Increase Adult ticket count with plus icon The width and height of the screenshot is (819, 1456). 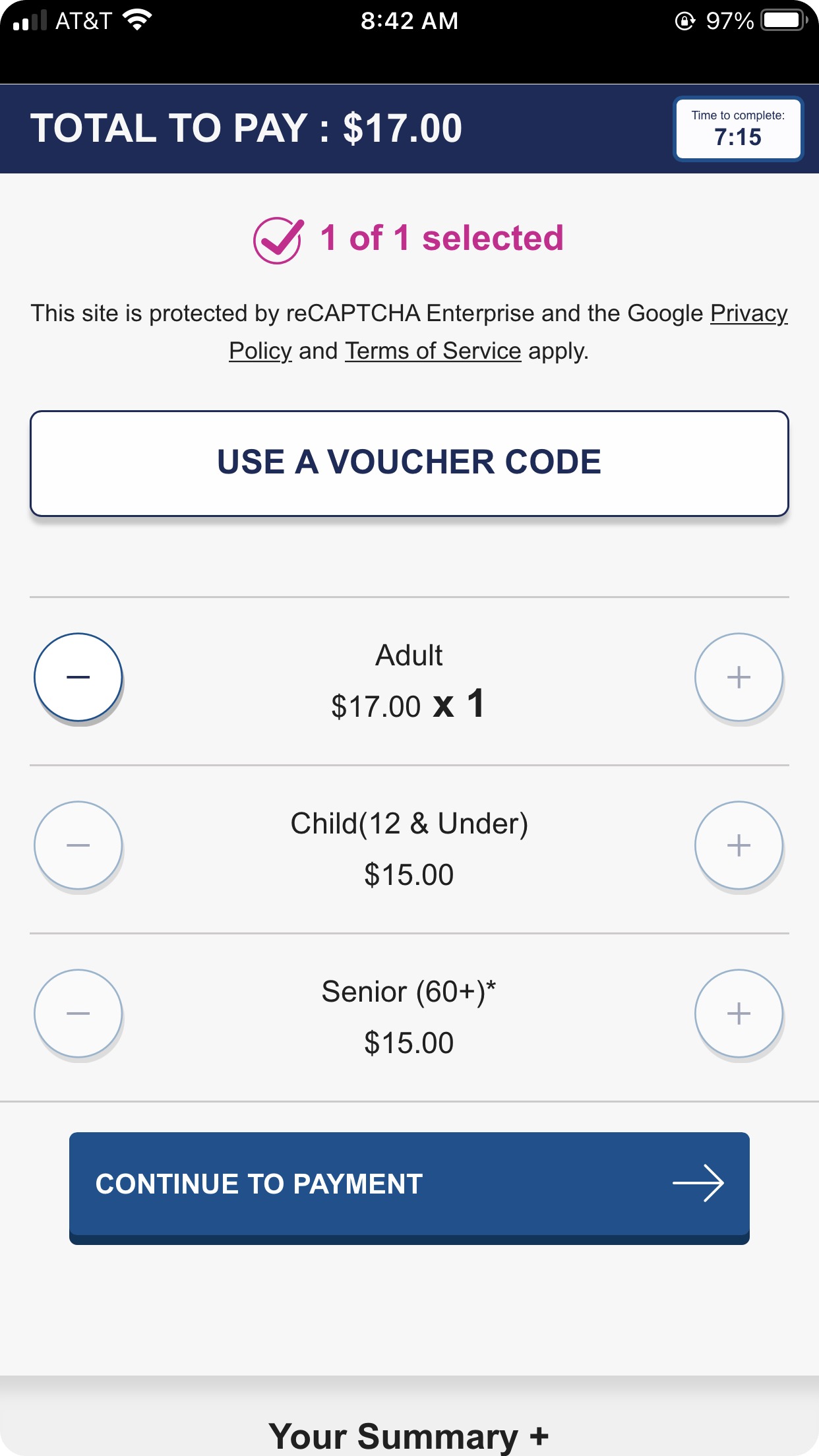[x=738, y=677]
